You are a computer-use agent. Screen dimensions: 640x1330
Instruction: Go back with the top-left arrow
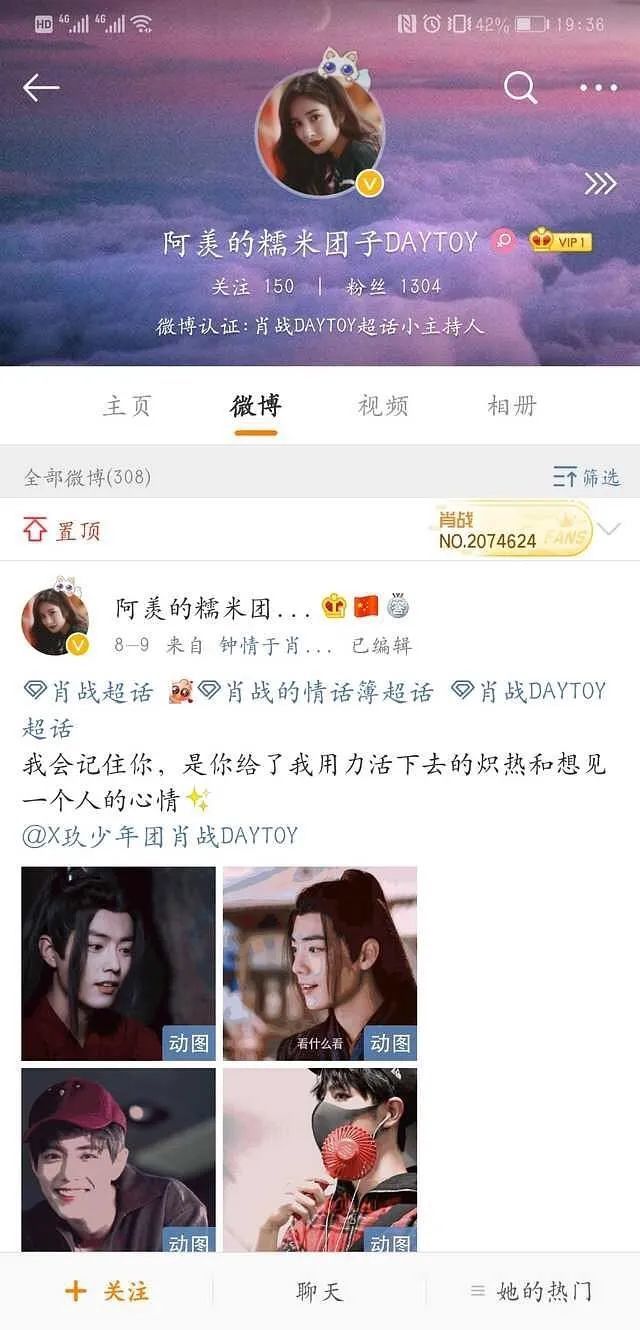click(x=41, y=88)
